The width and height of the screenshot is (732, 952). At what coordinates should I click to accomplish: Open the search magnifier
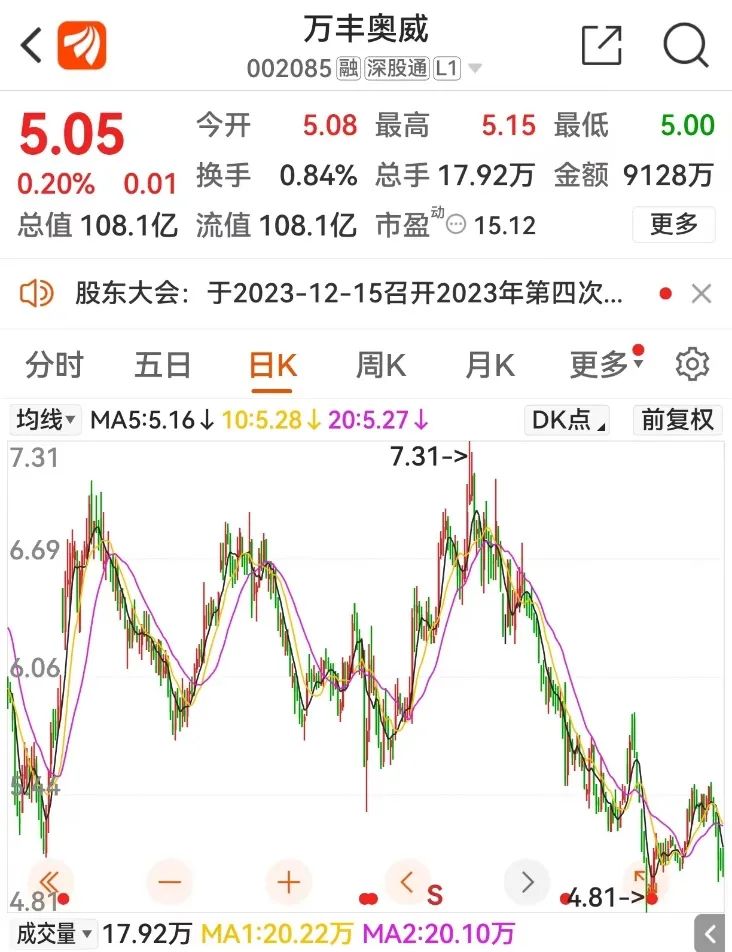click(x=686, y=46)
